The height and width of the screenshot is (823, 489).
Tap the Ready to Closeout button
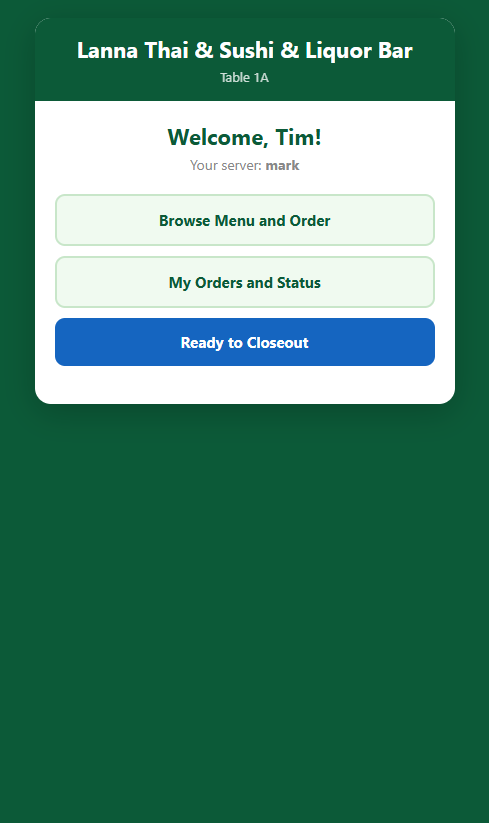(244, 342)
